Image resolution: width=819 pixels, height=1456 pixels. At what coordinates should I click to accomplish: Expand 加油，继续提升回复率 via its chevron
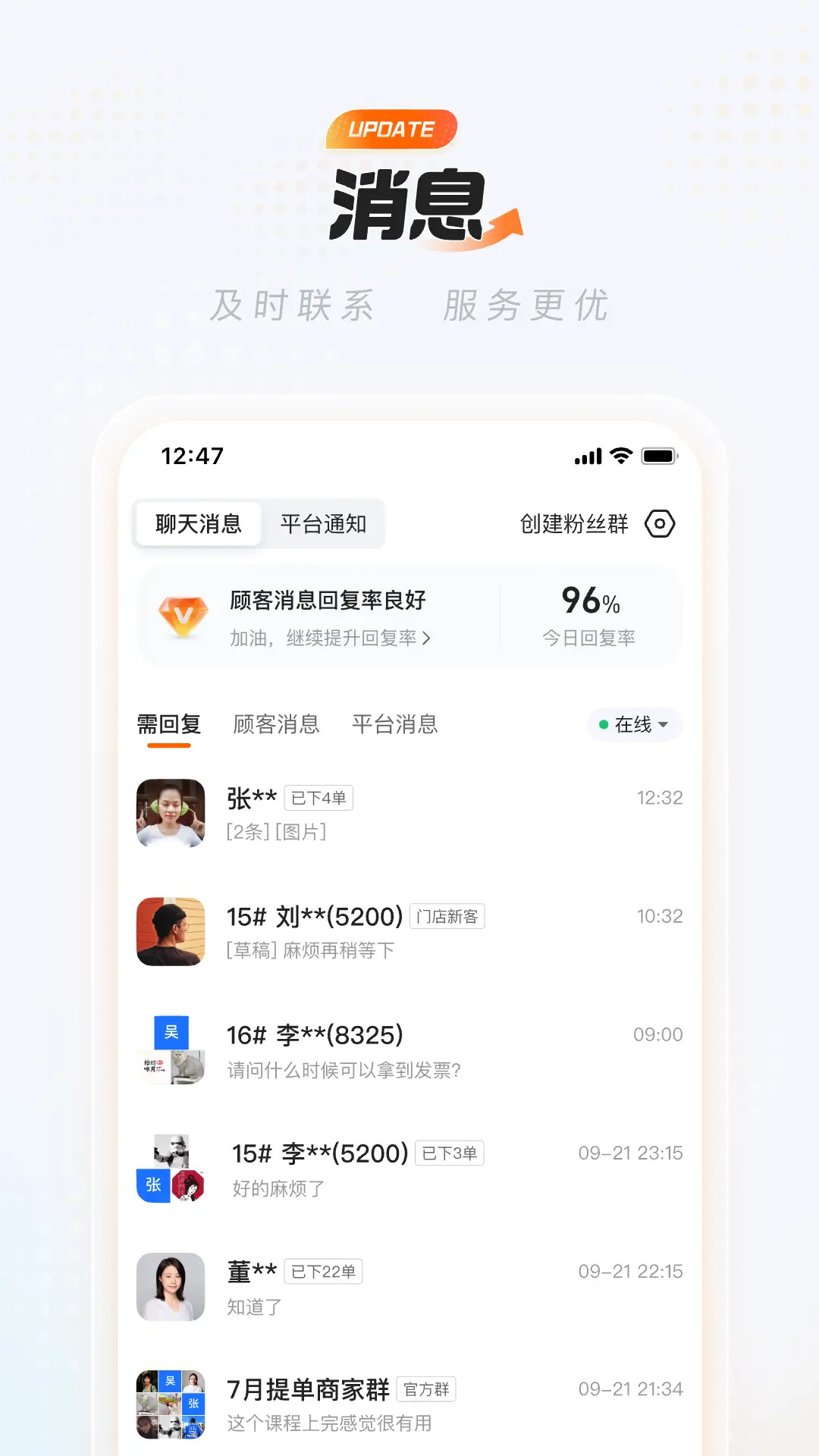429,639
